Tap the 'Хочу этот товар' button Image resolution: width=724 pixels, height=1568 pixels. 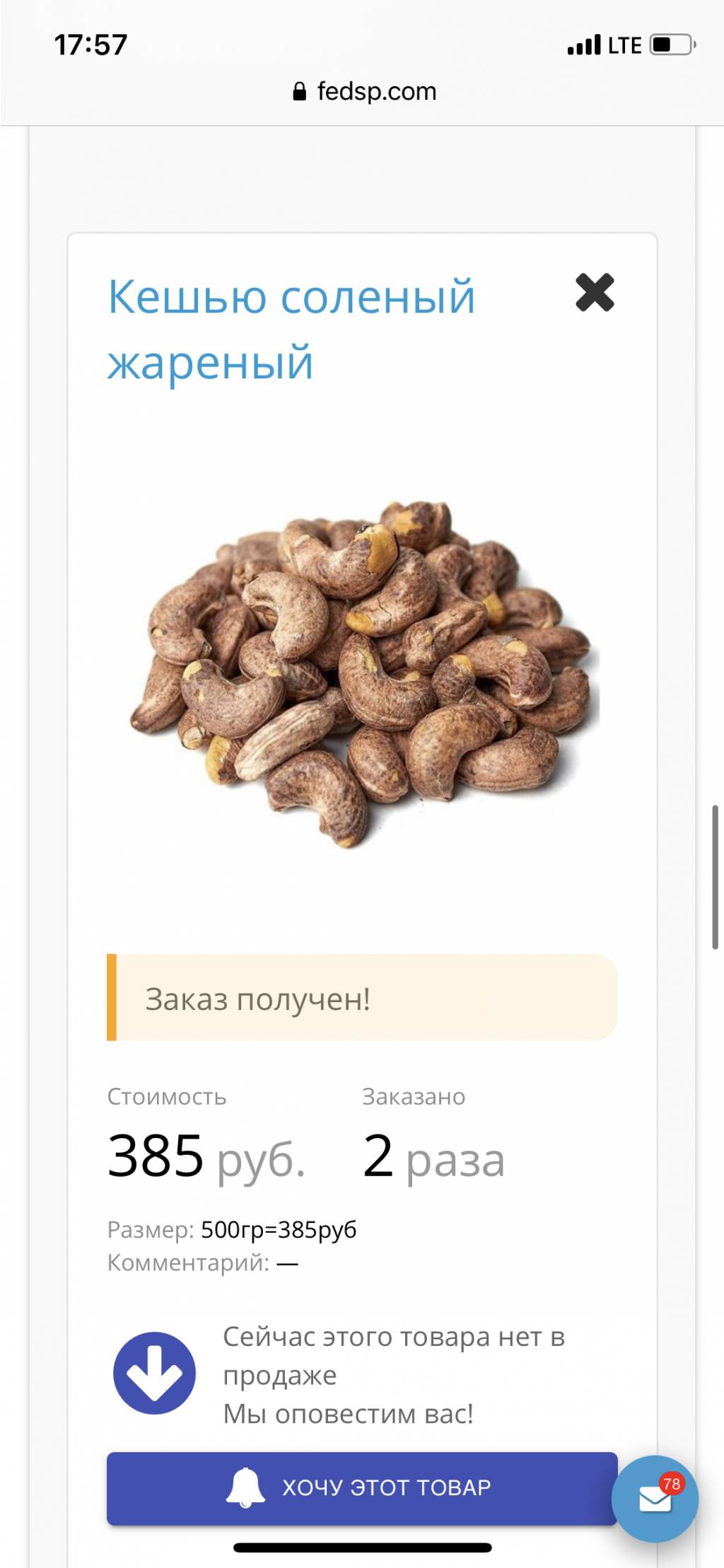click(x=361, y=1487)
